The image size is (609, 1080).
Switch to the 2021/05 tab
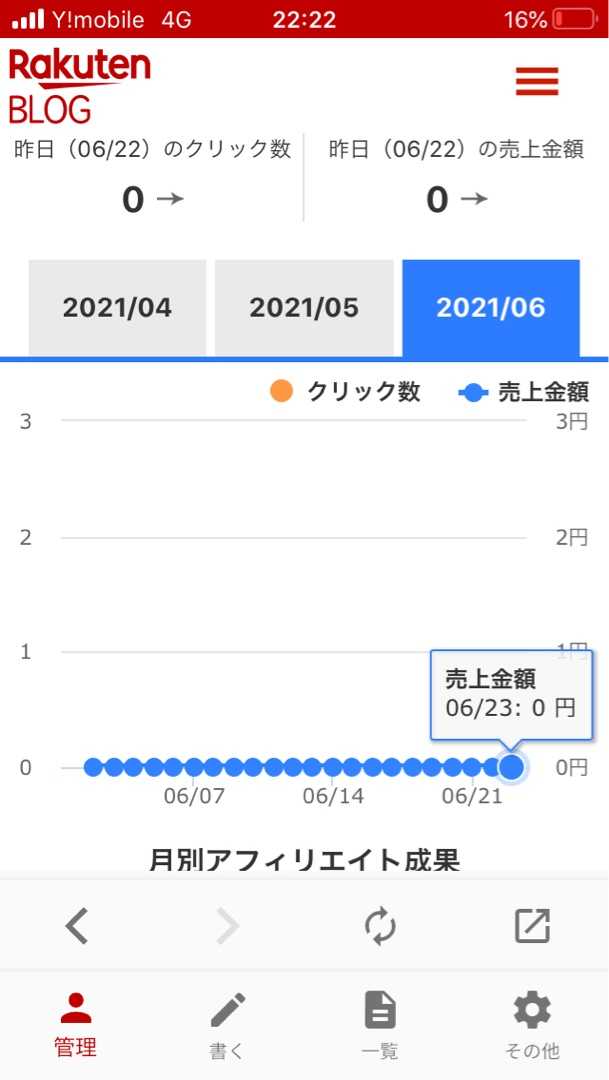point(304,307)
